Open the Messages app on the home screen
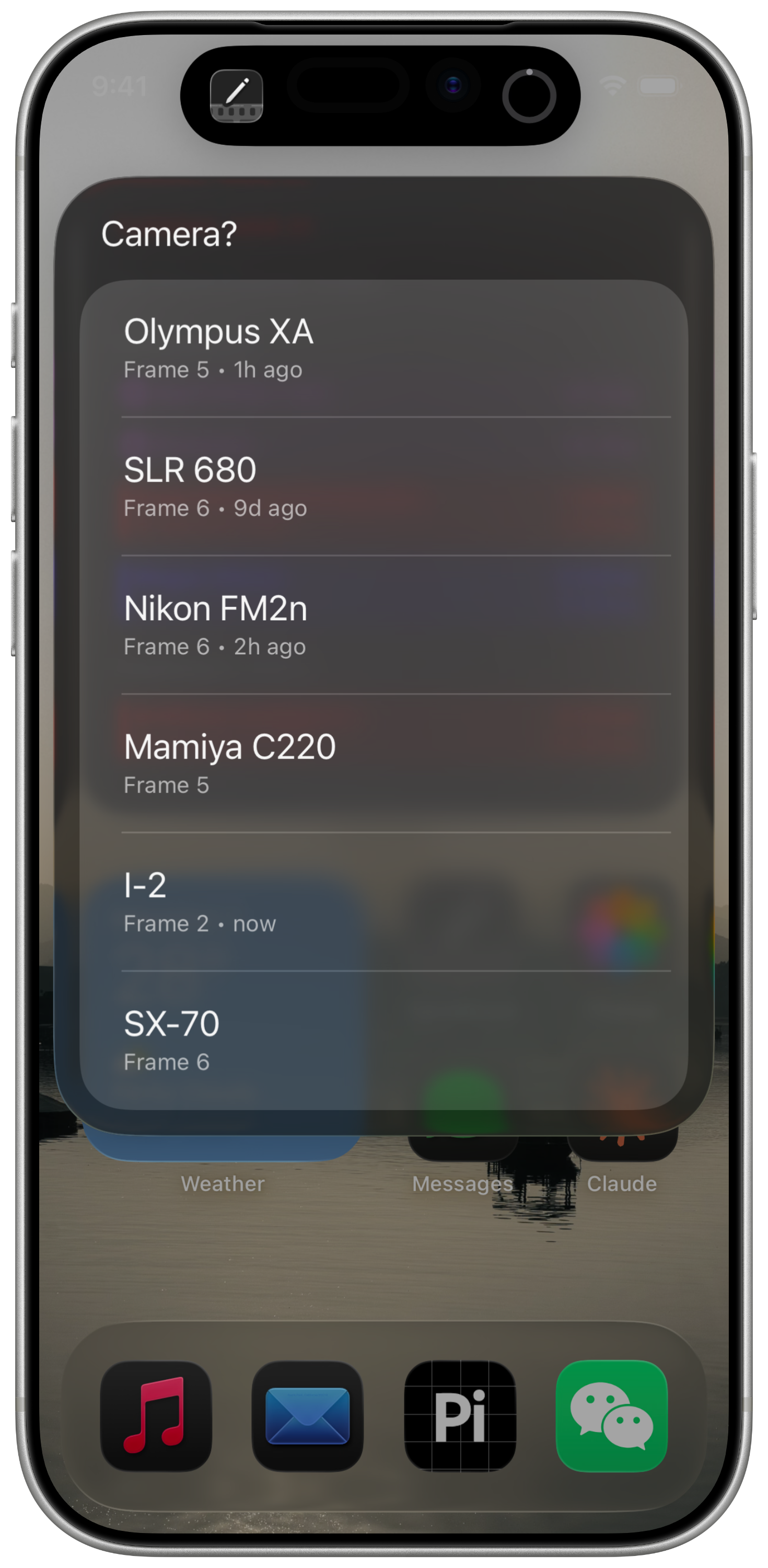The image size is (768, 1568). (x=462, y=1132)
